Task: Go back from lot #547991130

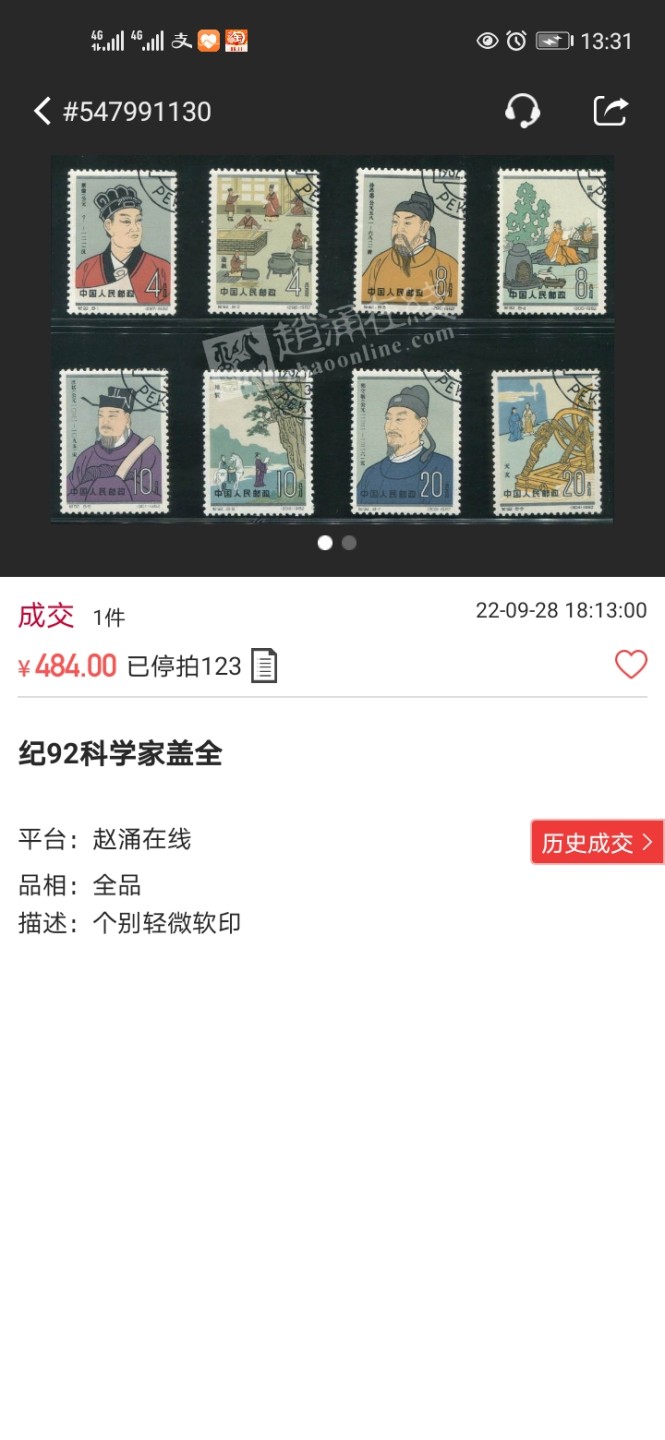Action: tap(42, 111)
